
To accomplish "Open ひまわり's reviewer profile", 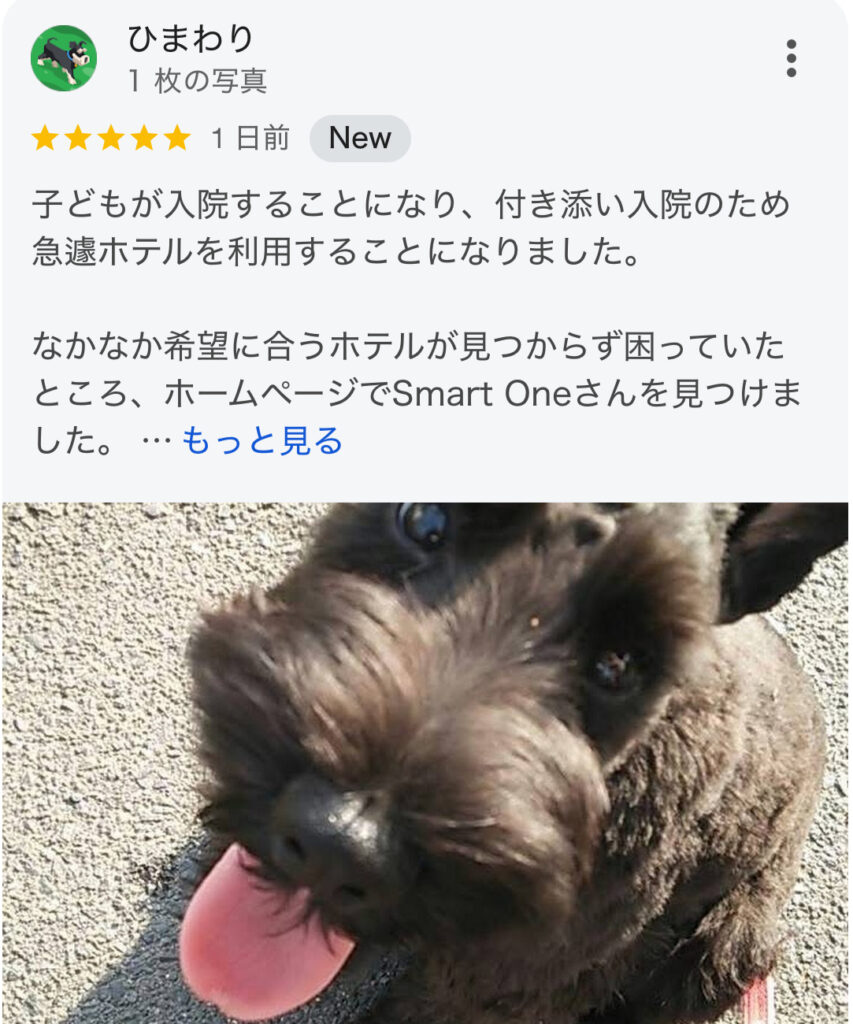I will tap(190, 40).
